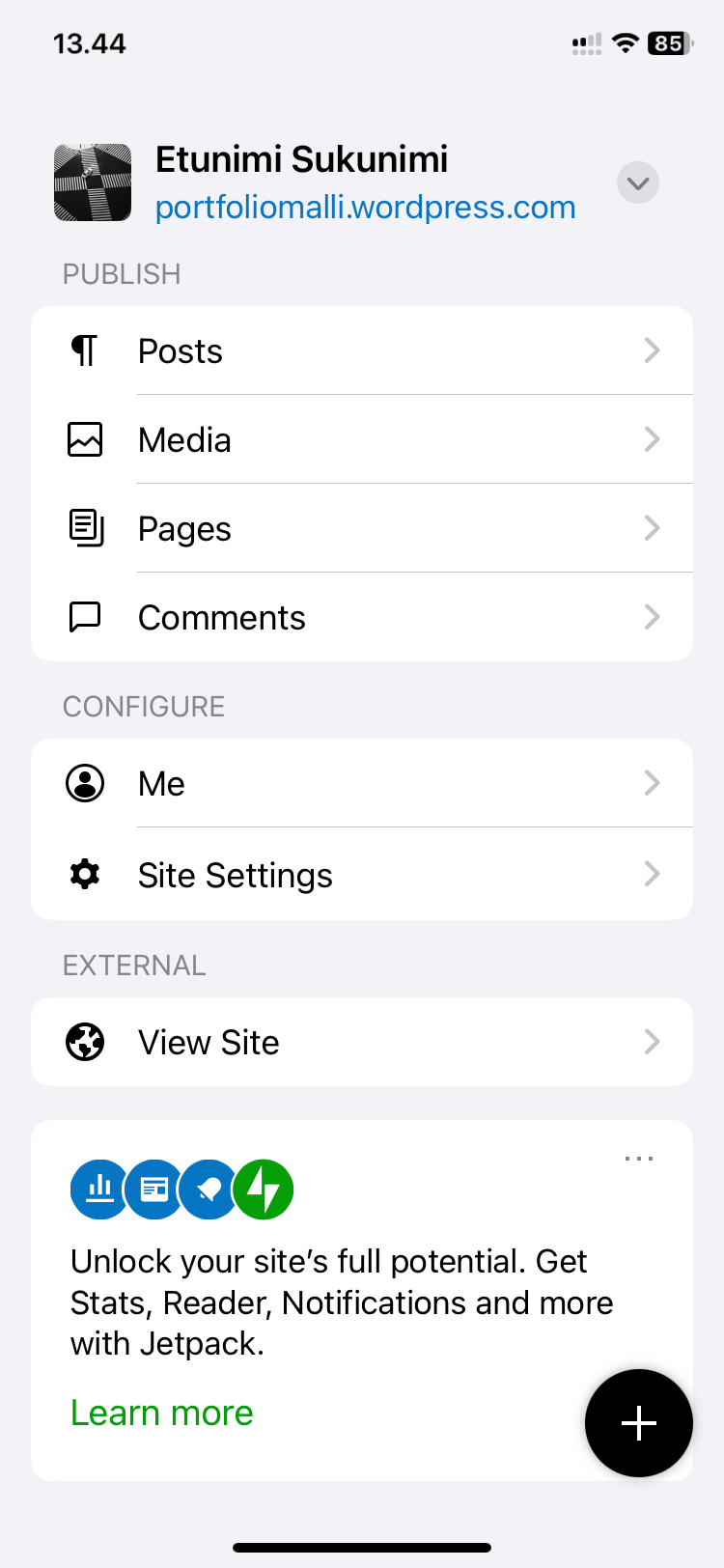Viewport: 724px width, 1568px height.
Task: Expand the site switcher chevron
Action: (x=638, y=182)
